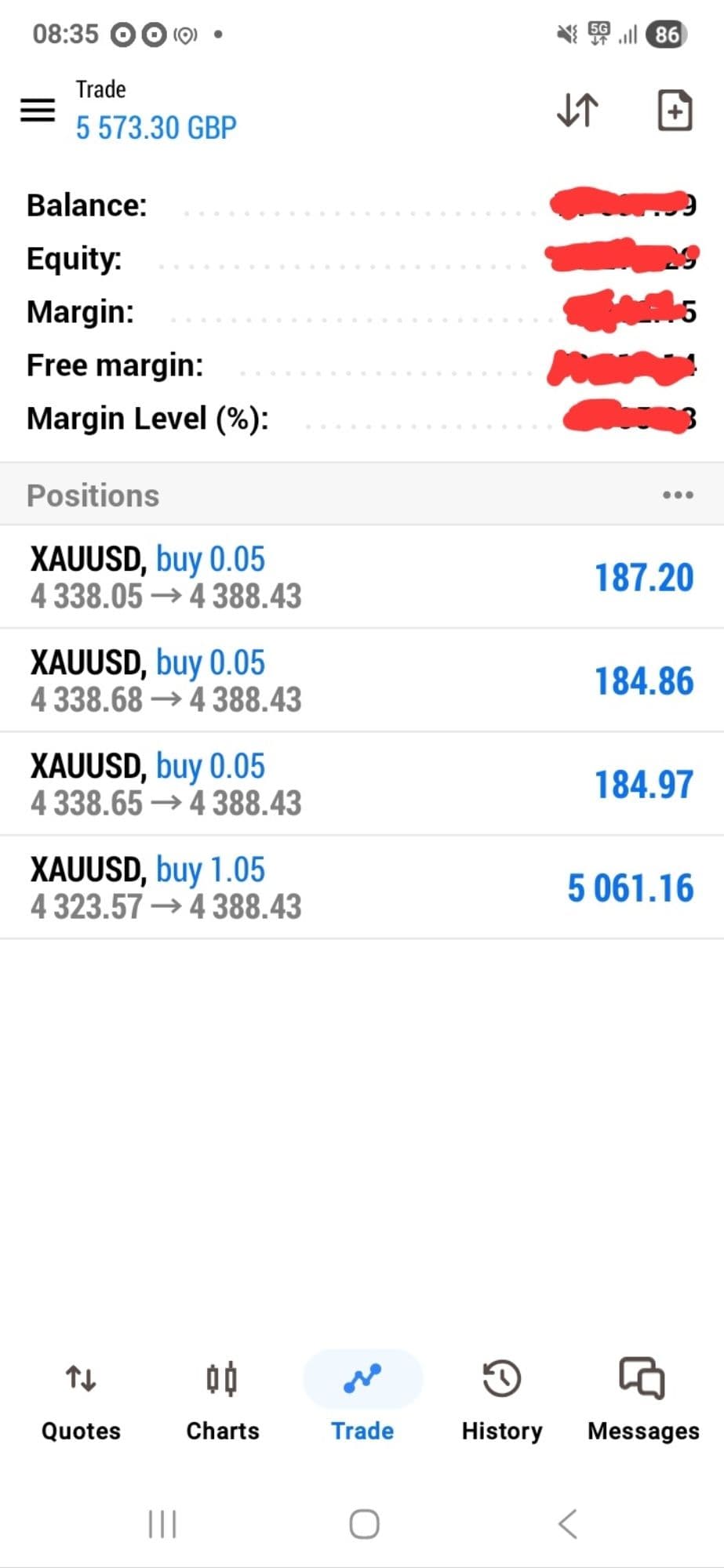This screenshot has width=724, height=1568.
Task: Open the Positions three-dot menu
Action: pyautogui.click(x=678, y=495)
